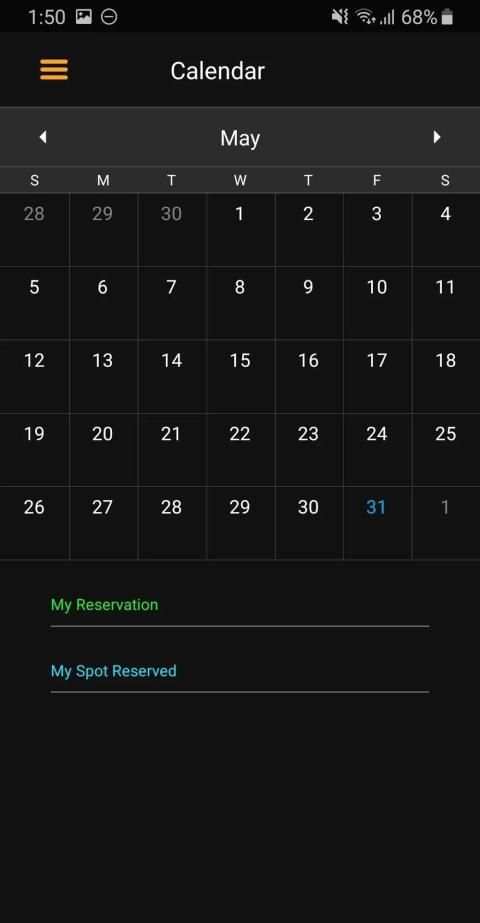Select May 31 on the calendar
Viewport: 480px width, 923px height.
click(x=377, y=523)
